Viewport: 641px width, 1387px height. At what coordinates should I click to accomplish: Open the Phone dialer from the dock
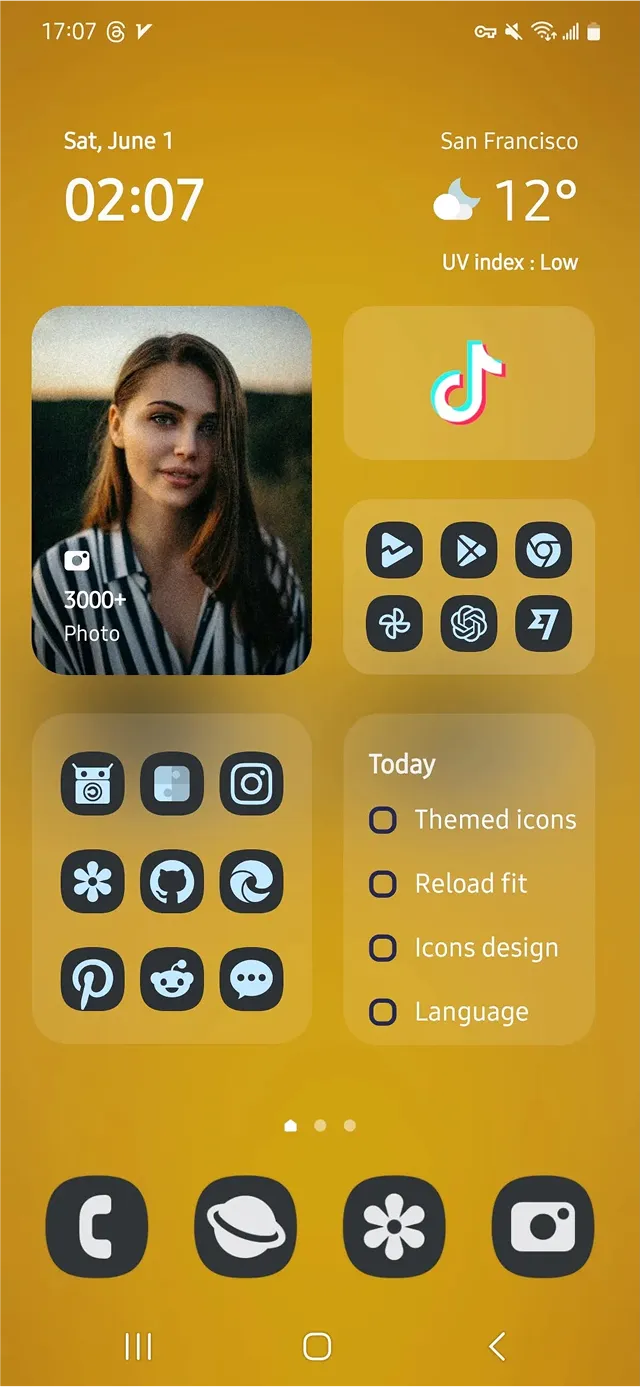pos(97,1227)
